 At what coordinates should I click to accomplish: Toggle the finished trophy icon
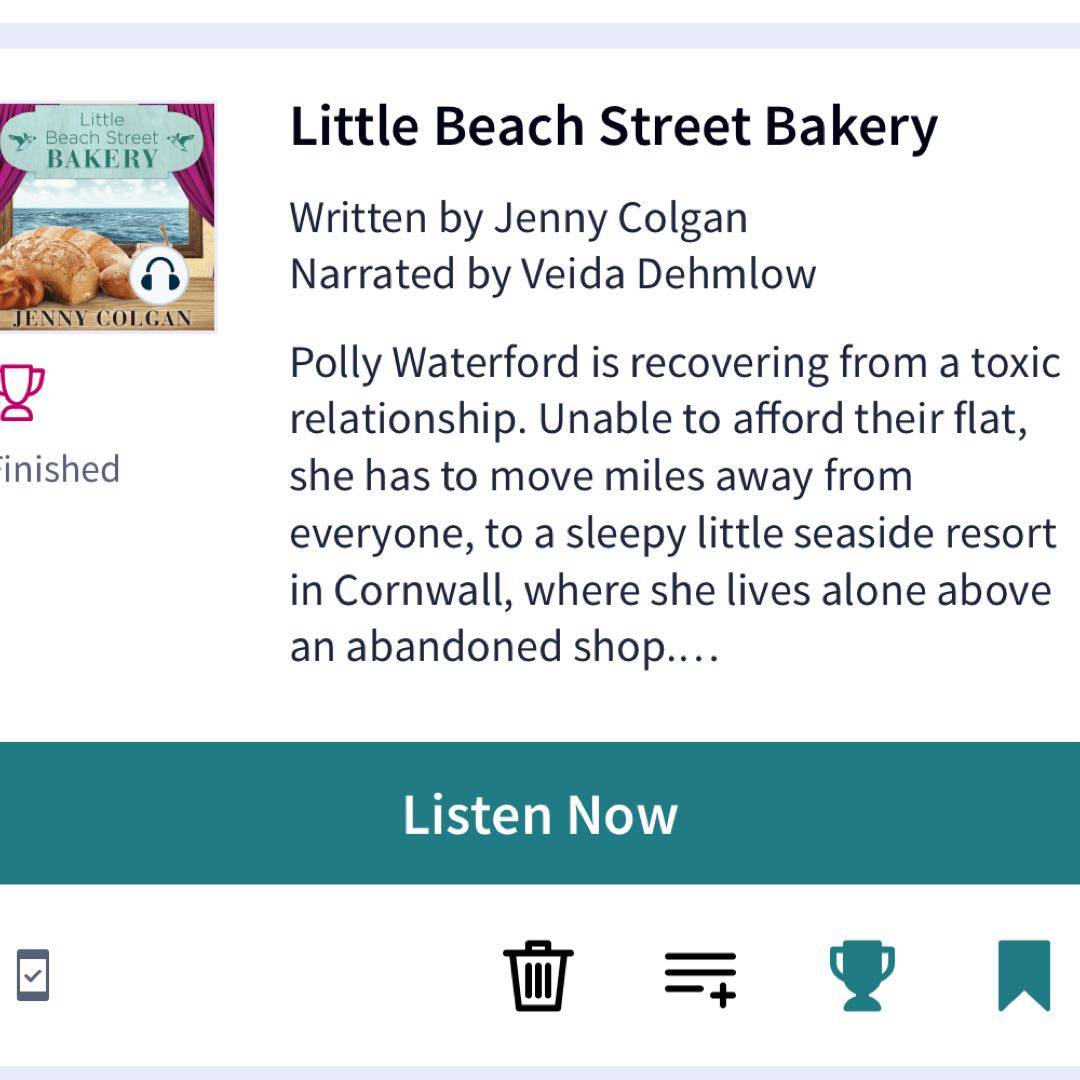pyautogui.click(x=862, y=976)
